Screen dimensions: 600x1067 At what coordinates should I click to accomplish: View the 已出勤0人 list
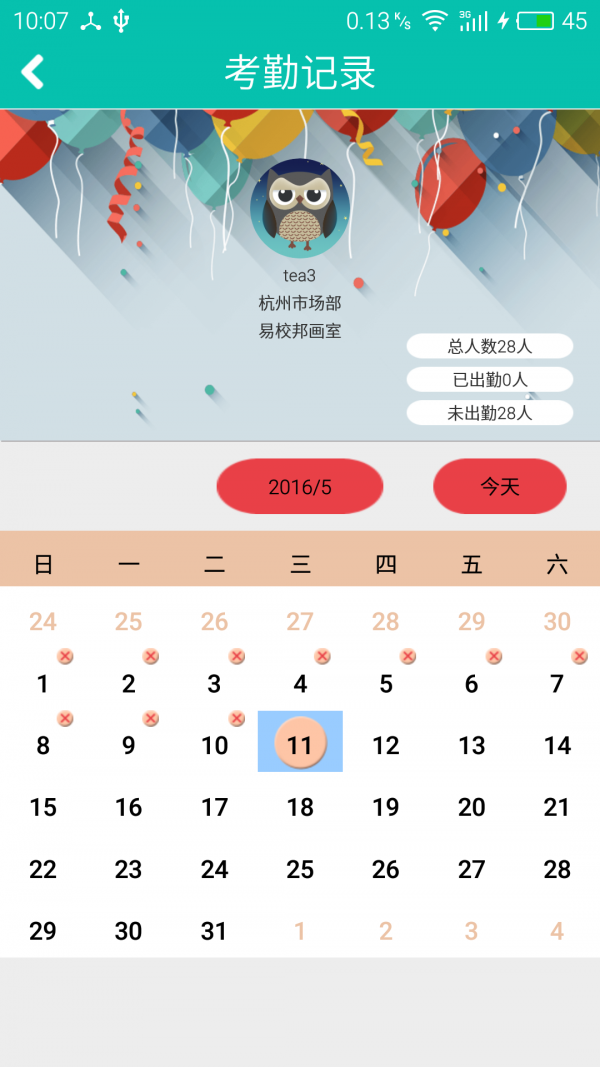click(x=489, y=380)
